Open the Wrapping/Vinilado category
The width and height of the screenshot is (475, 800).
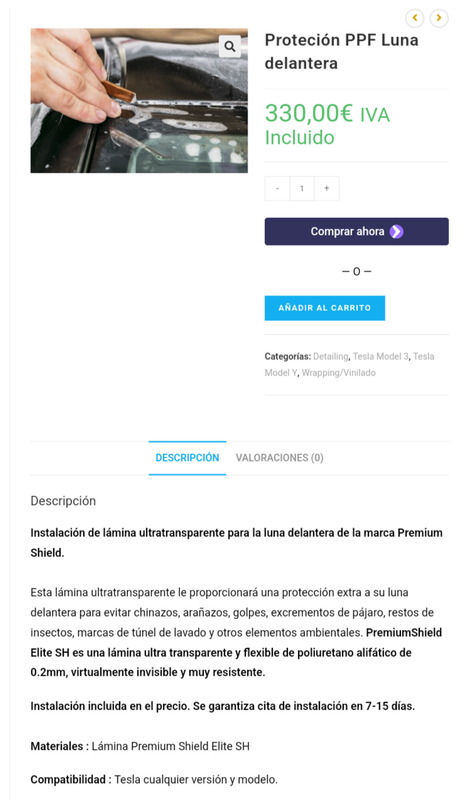click(x=339, y=372)
